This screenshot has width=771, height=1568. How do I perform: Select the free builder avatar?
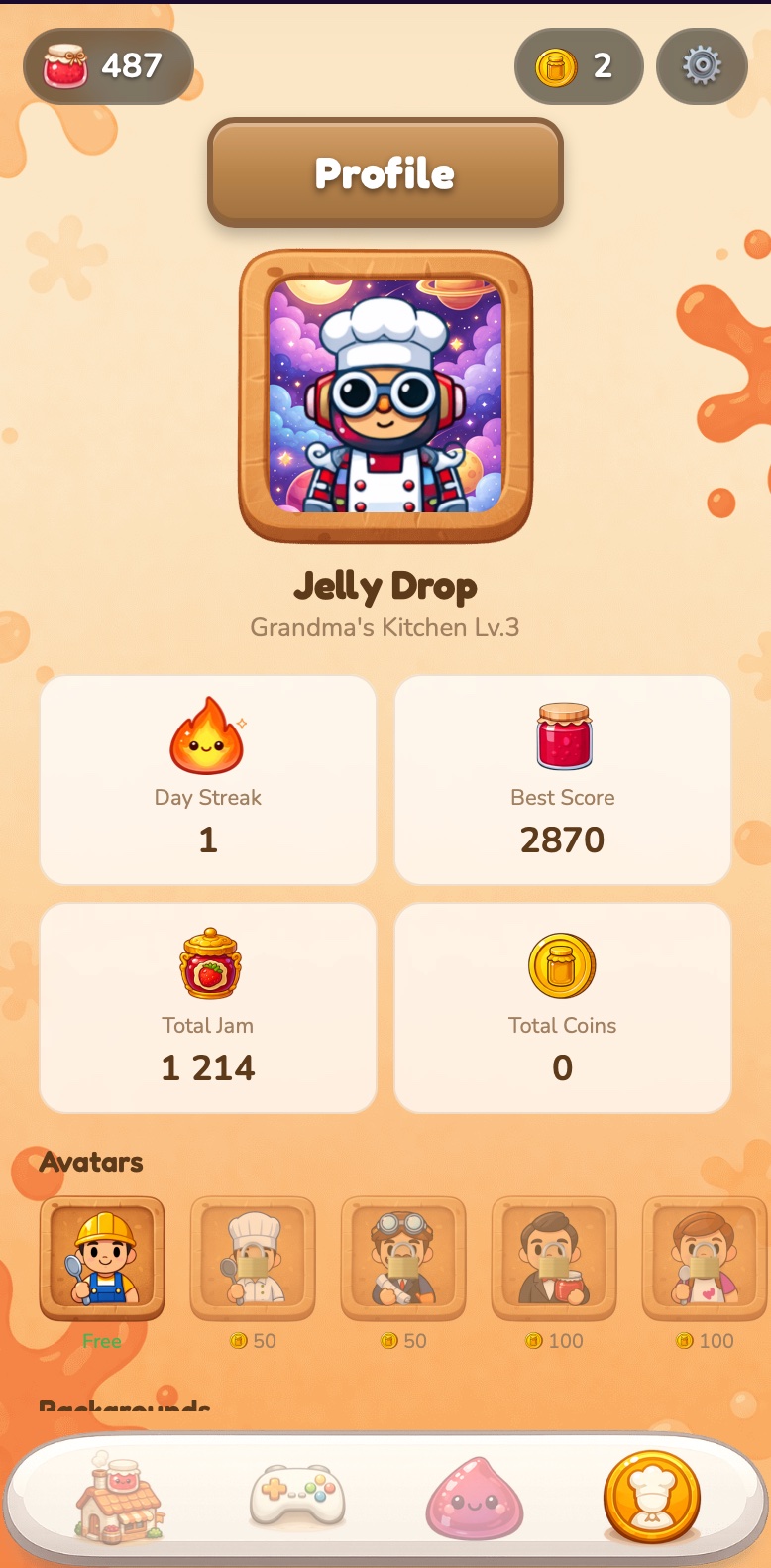[102, 1258]
